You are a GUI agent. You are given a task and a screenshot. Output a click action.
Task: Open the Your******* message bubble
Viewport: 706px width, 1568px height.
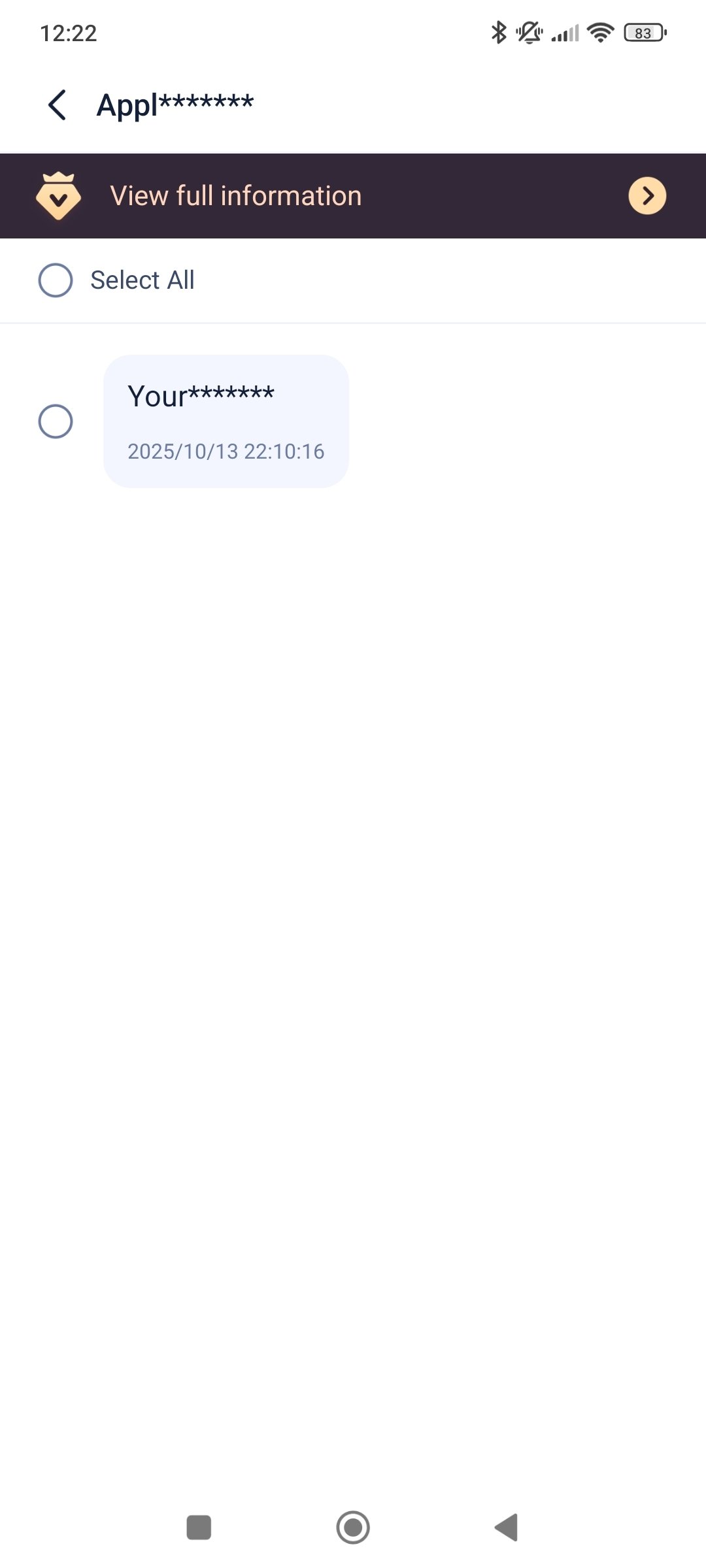(x=226, y=421)
